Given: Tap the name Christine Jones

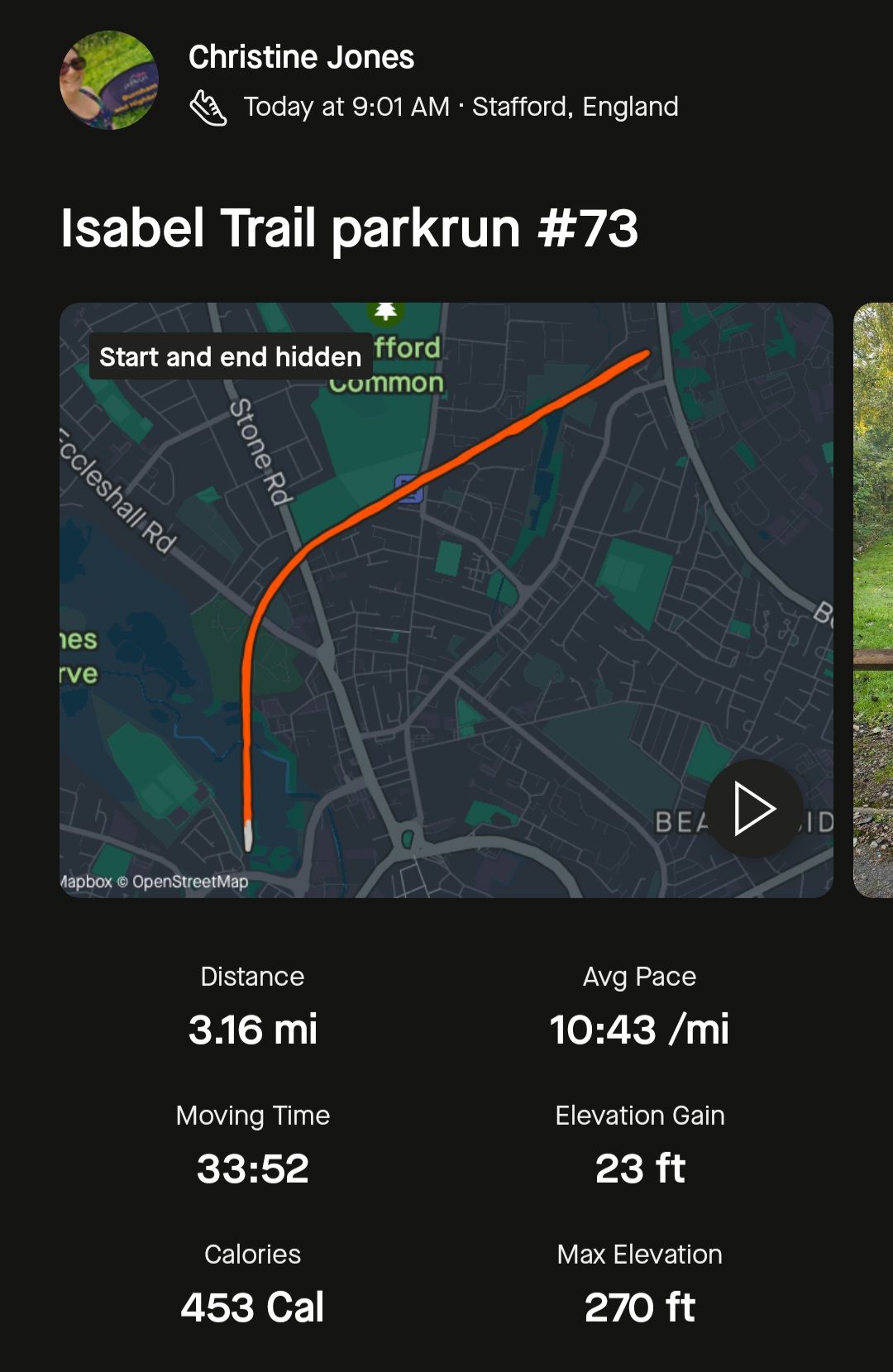Looking at the screenshot, I should 301,57.
